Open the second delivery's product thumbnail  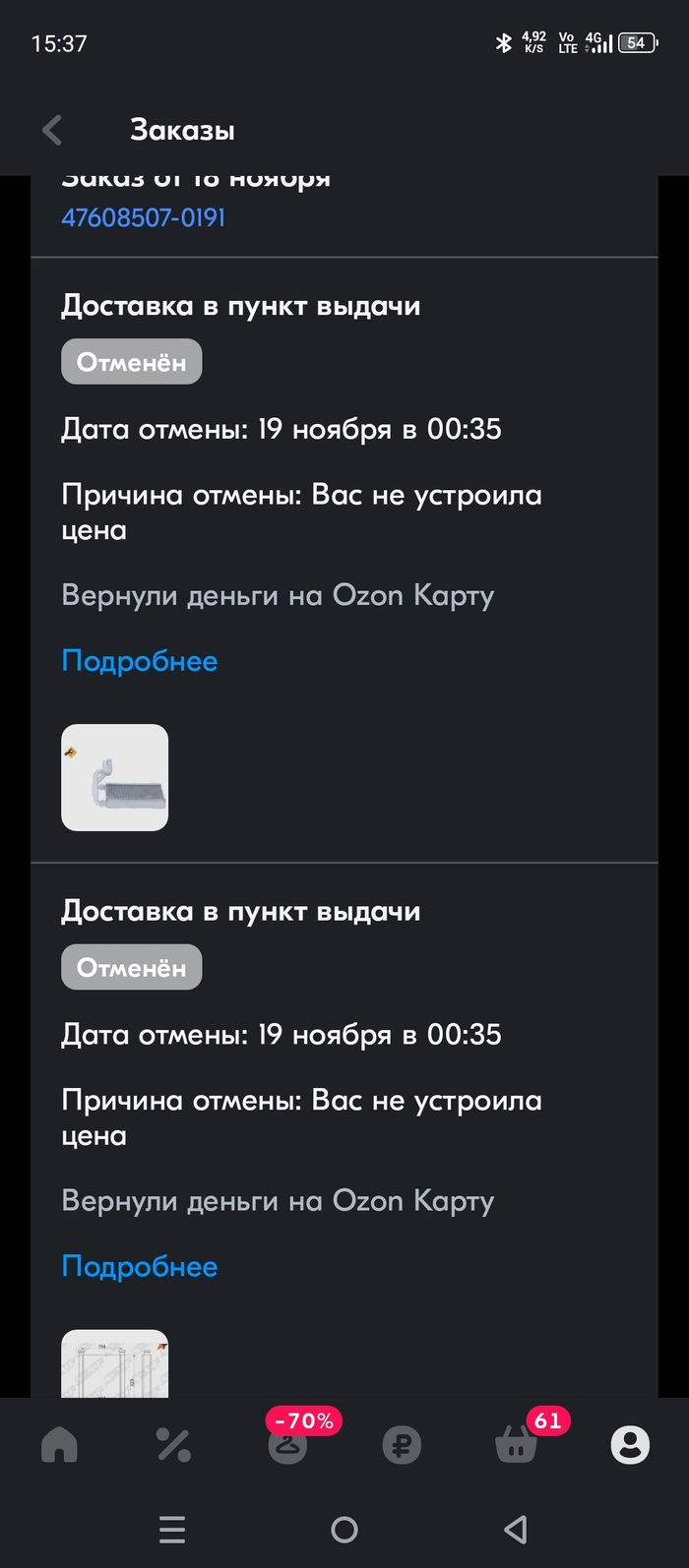[x=115, y=1364]
